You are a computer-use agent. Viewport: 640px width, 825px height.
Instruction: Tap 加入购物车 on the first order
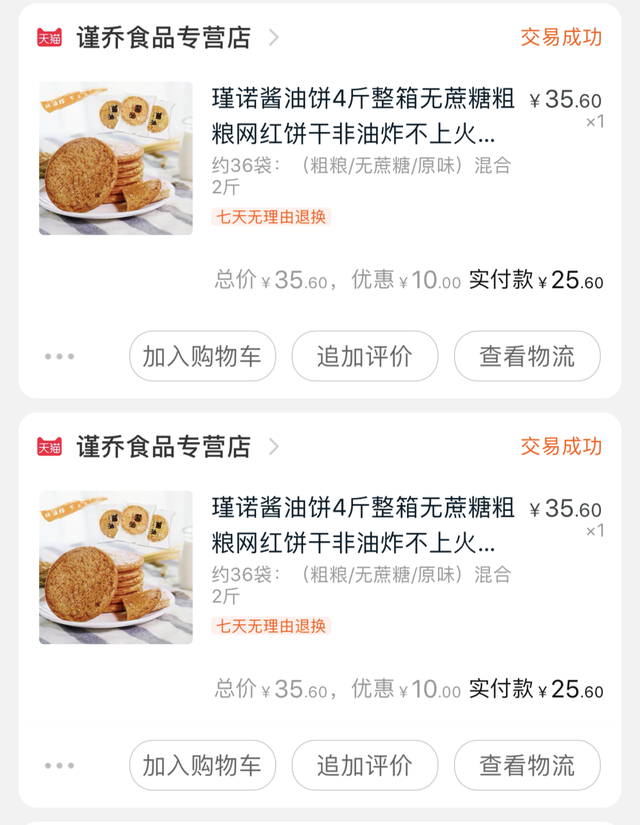click(202, 356)
